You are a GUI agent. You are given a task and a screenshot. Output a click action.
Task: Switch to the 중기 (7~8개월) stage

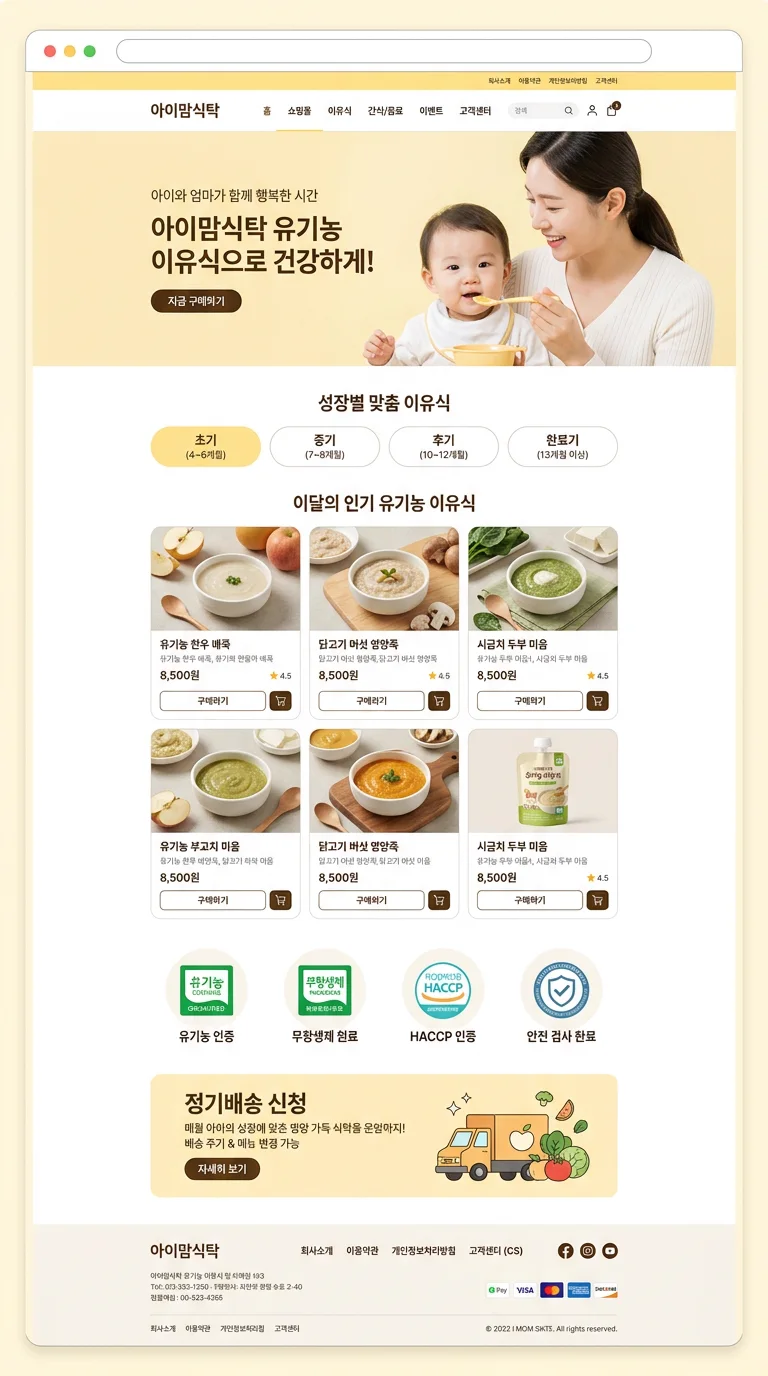(x=325, y=447)
